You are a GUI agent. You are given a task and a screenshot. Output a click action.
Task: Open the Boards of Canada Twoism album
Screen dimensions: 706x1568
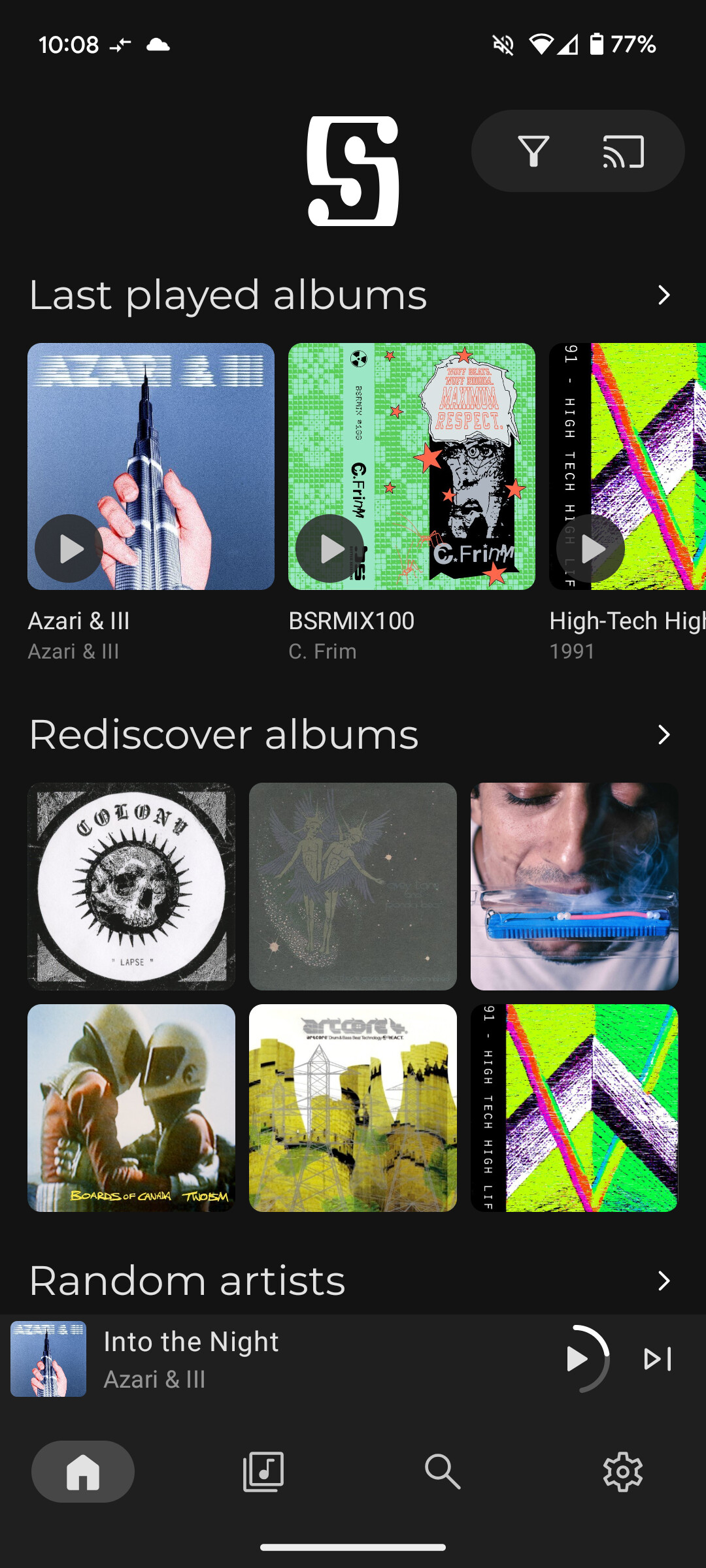[x=131, y=1108]
